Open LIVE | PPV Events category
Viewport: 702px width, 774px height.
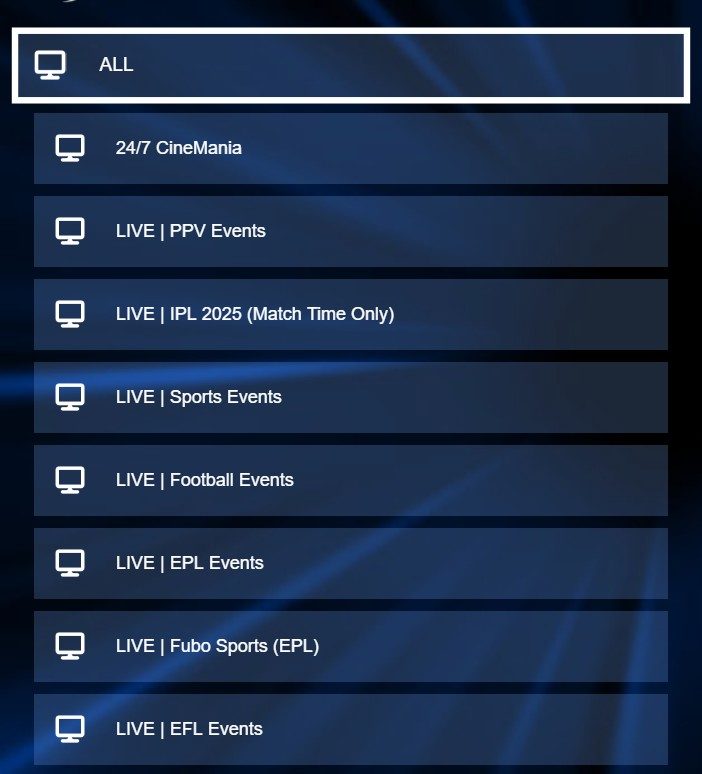(350, 231)
